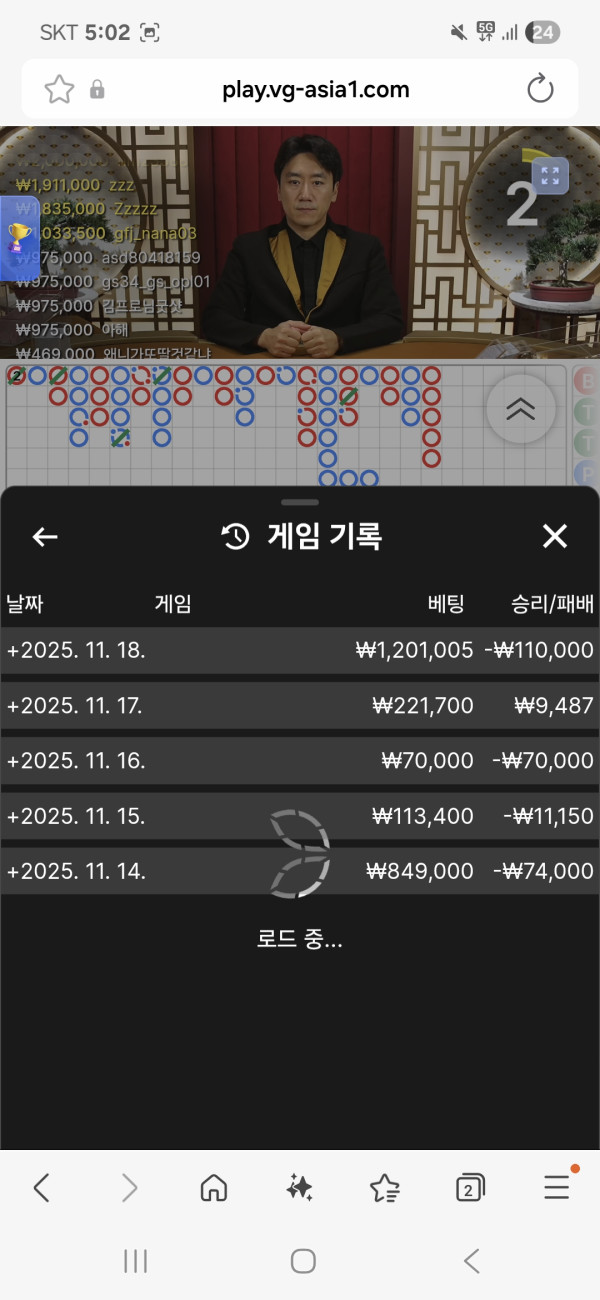600x1300 pixels.
Task: Close the 게임 기록 panel
Action: 554,537
